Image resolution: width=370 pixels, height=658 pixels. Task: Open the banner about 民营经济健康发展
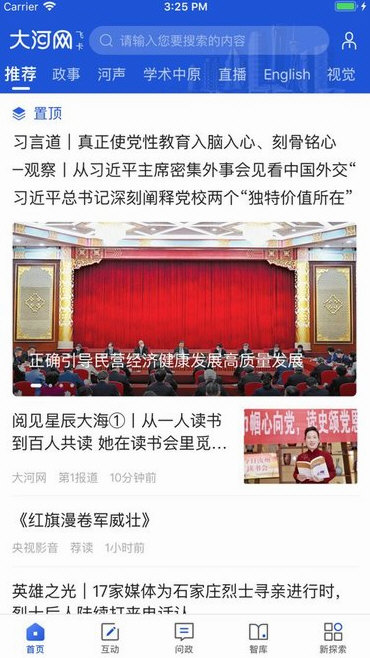[185, 309]
